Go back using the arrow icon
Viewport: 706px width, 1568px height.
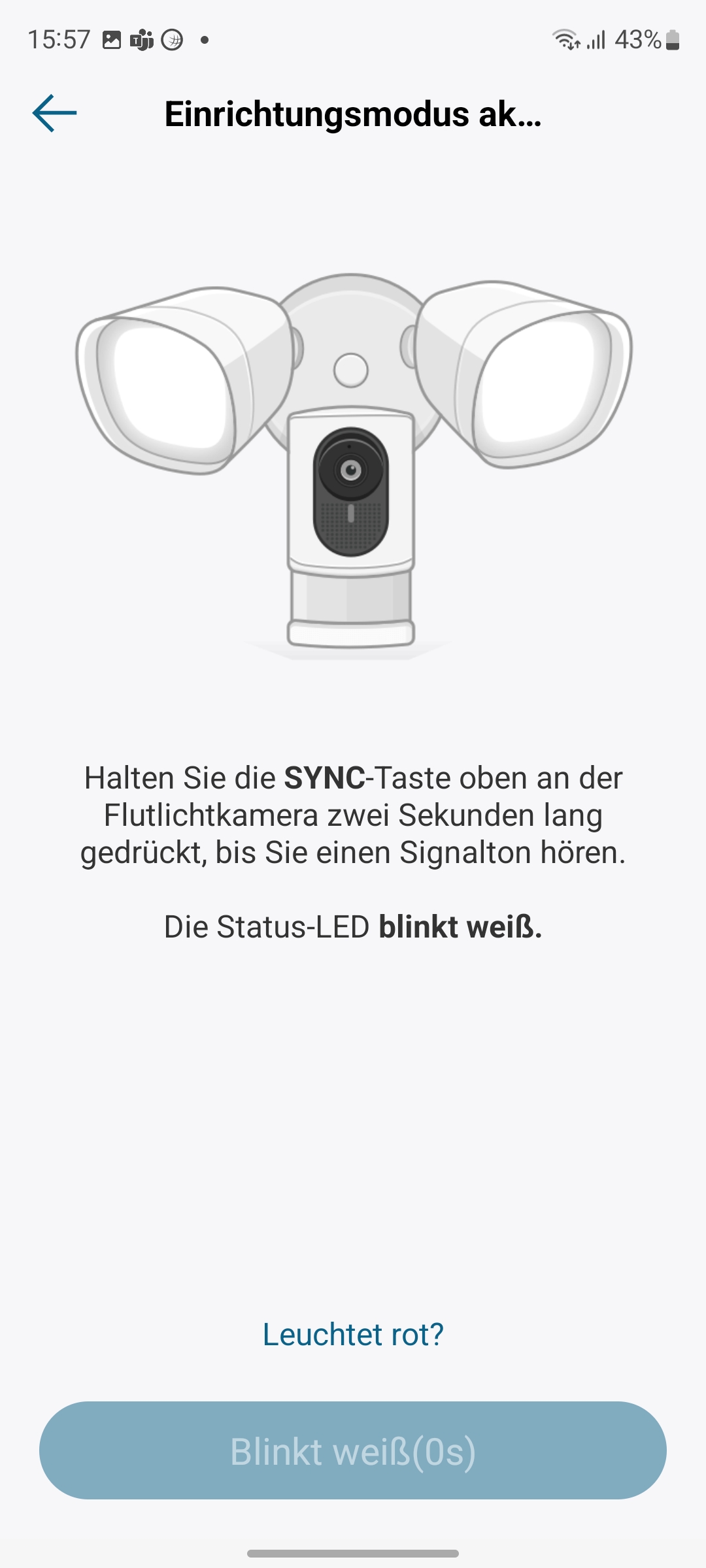point(55,113)
